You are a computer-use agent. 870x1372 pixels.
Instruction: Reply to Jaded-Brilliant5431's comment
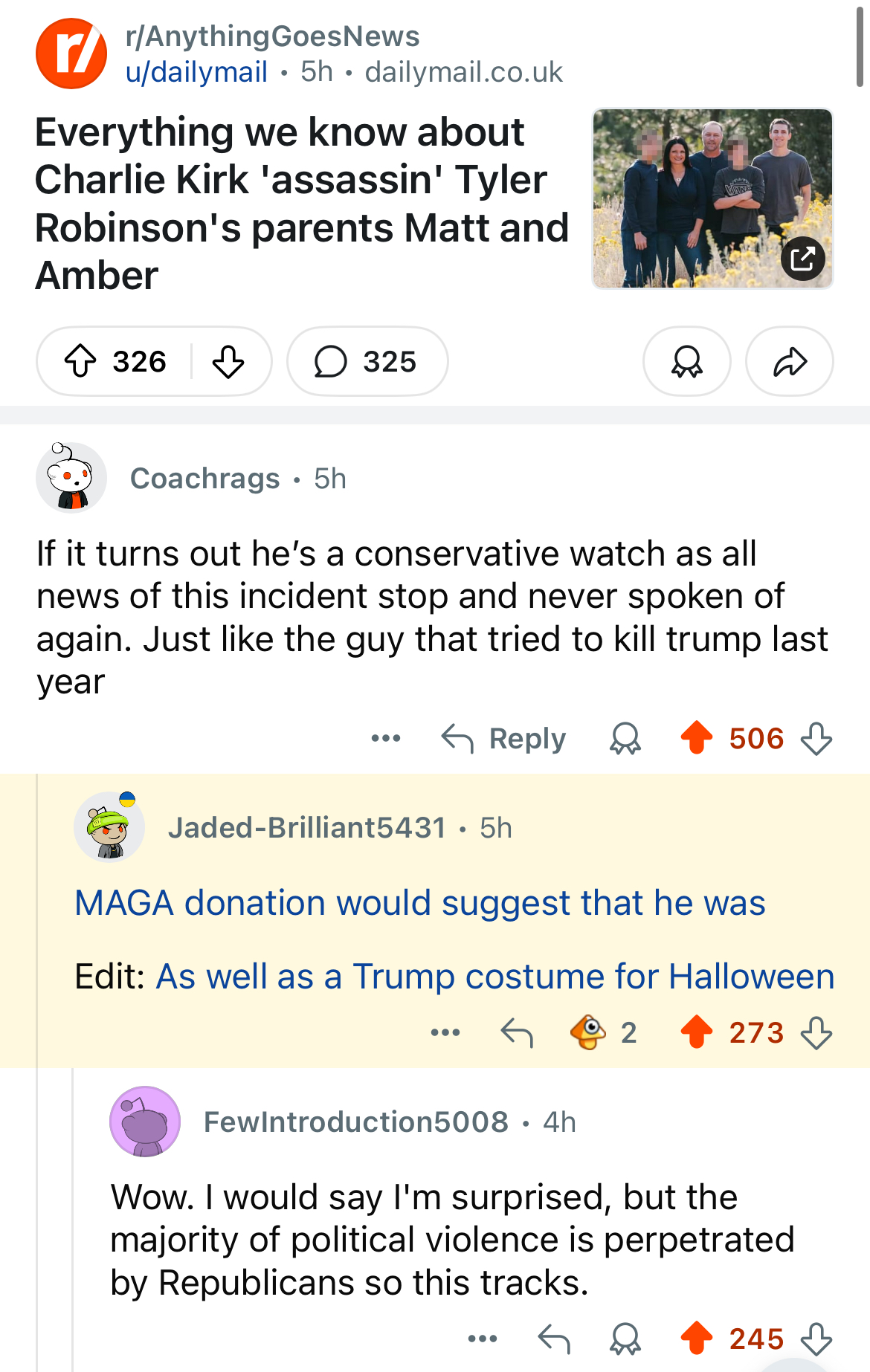[x=517, y=1032]
